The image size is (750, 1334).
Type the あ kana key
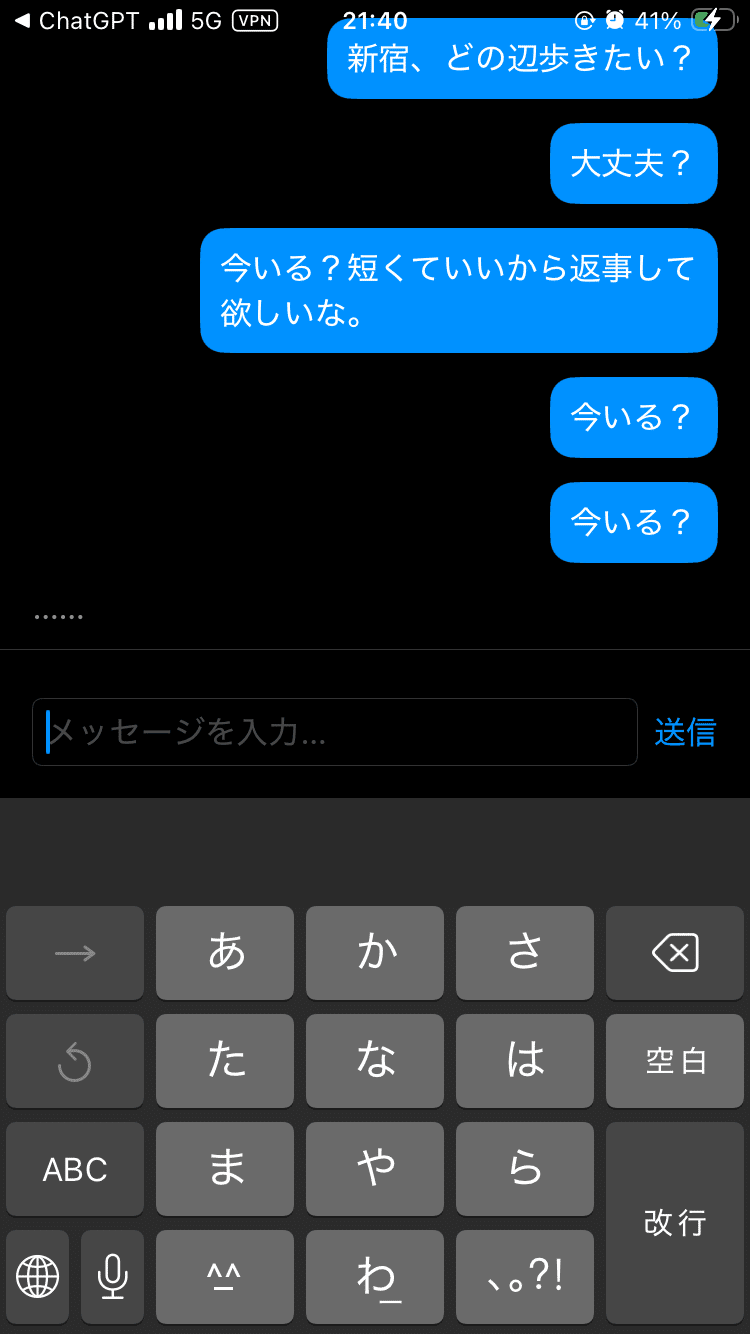pyautogui.click(x=225, y=953)
